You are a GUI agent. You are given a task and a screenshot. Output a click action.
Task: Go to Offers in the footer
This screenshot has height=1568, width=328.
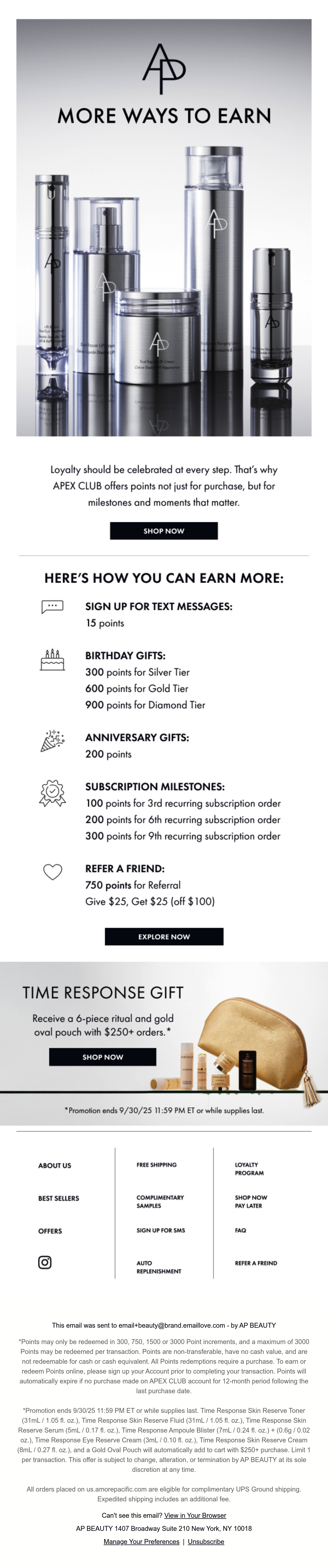coord(50,1231)
